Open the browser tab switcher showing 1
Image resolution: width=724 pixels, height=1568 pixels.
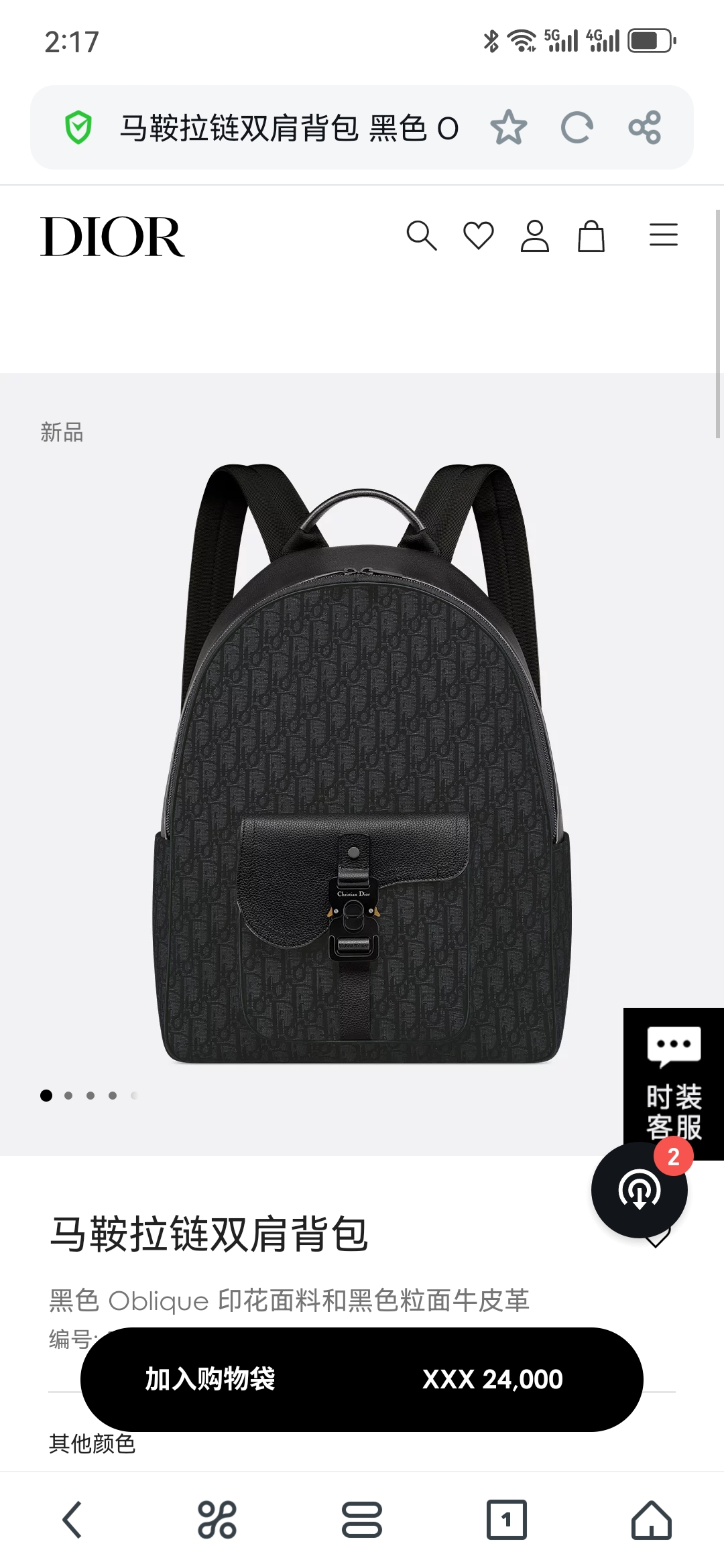click(506, 1520)
